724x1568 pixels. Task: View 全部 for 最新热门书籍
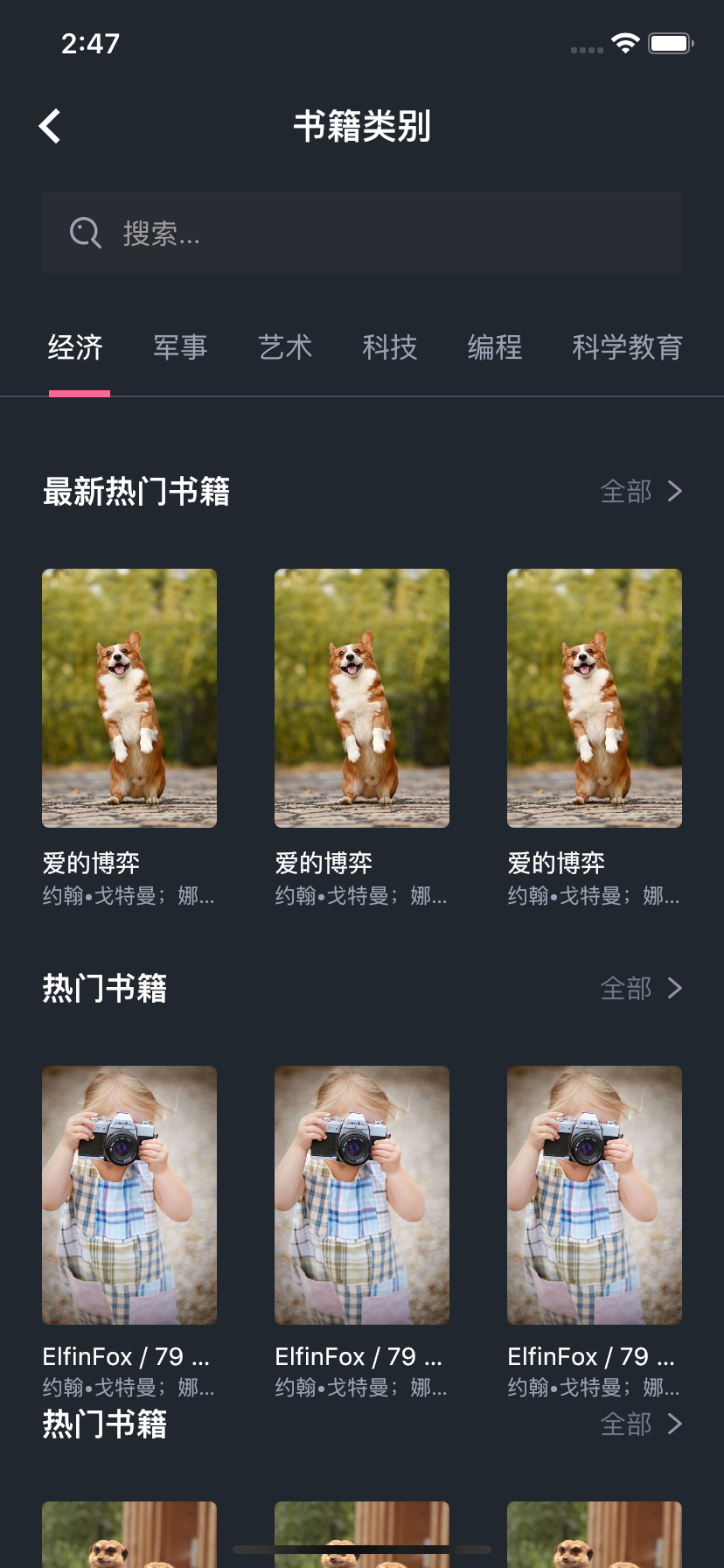[641, 491]
